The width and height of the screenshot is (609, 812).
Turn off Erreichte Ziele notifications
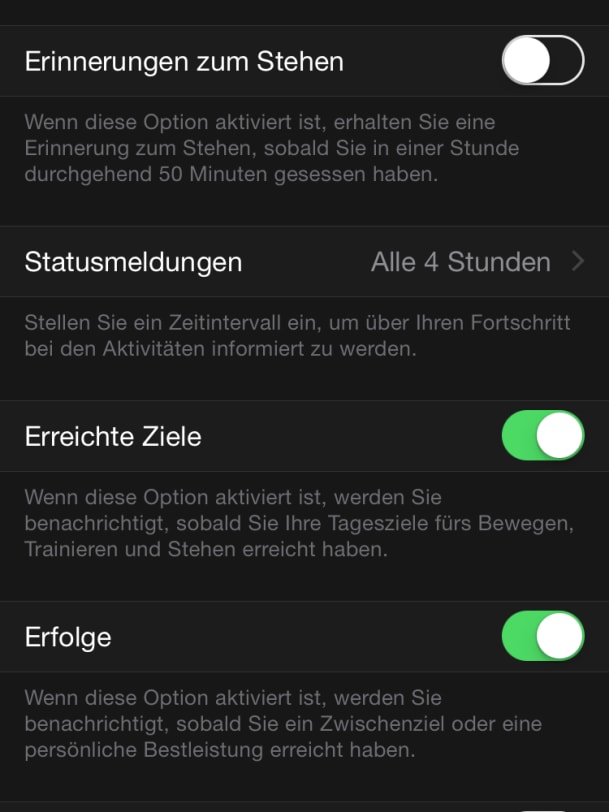[542, 436]
